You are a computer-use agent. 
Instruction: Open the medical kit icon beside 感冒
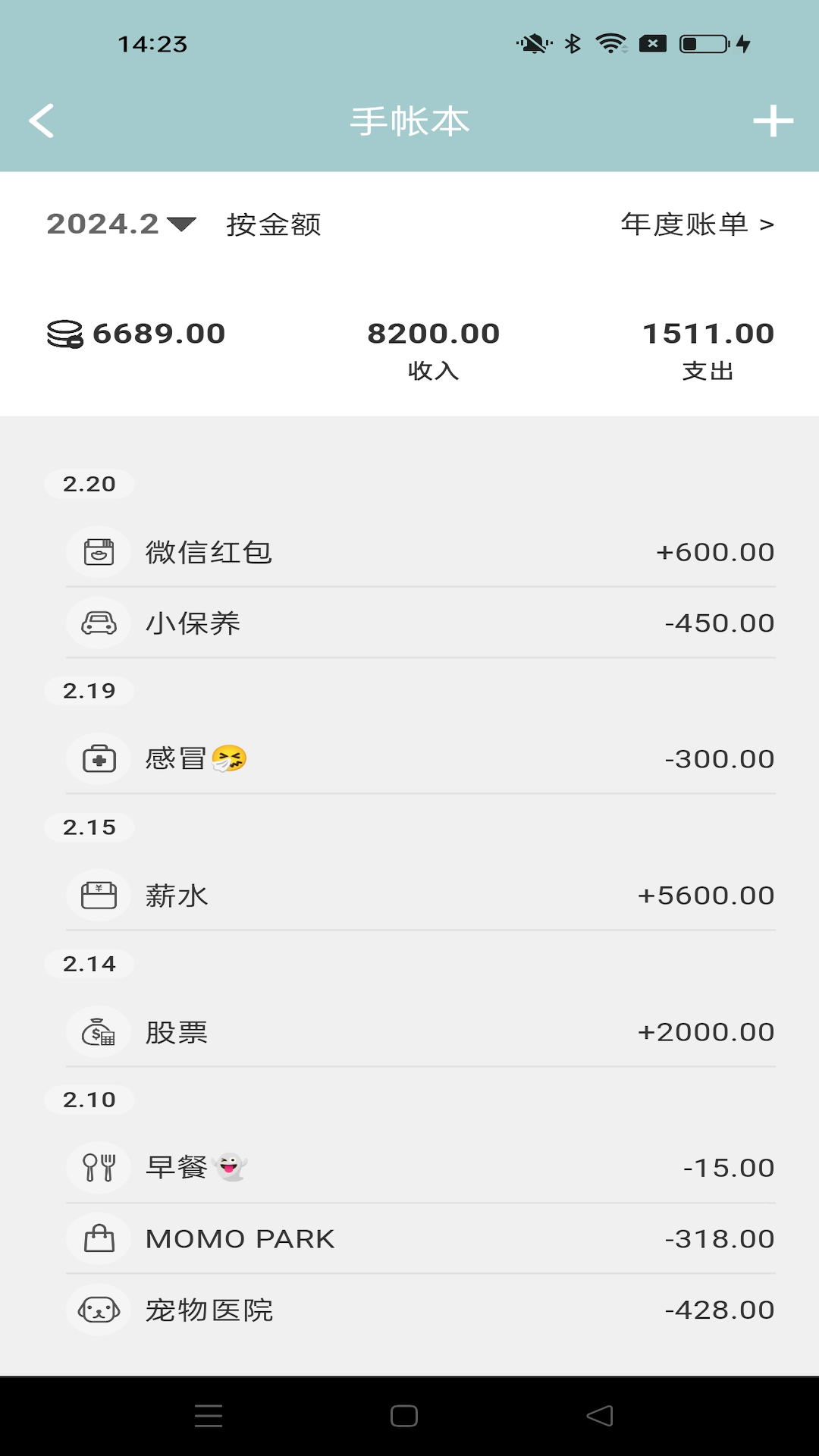point(98,758)
